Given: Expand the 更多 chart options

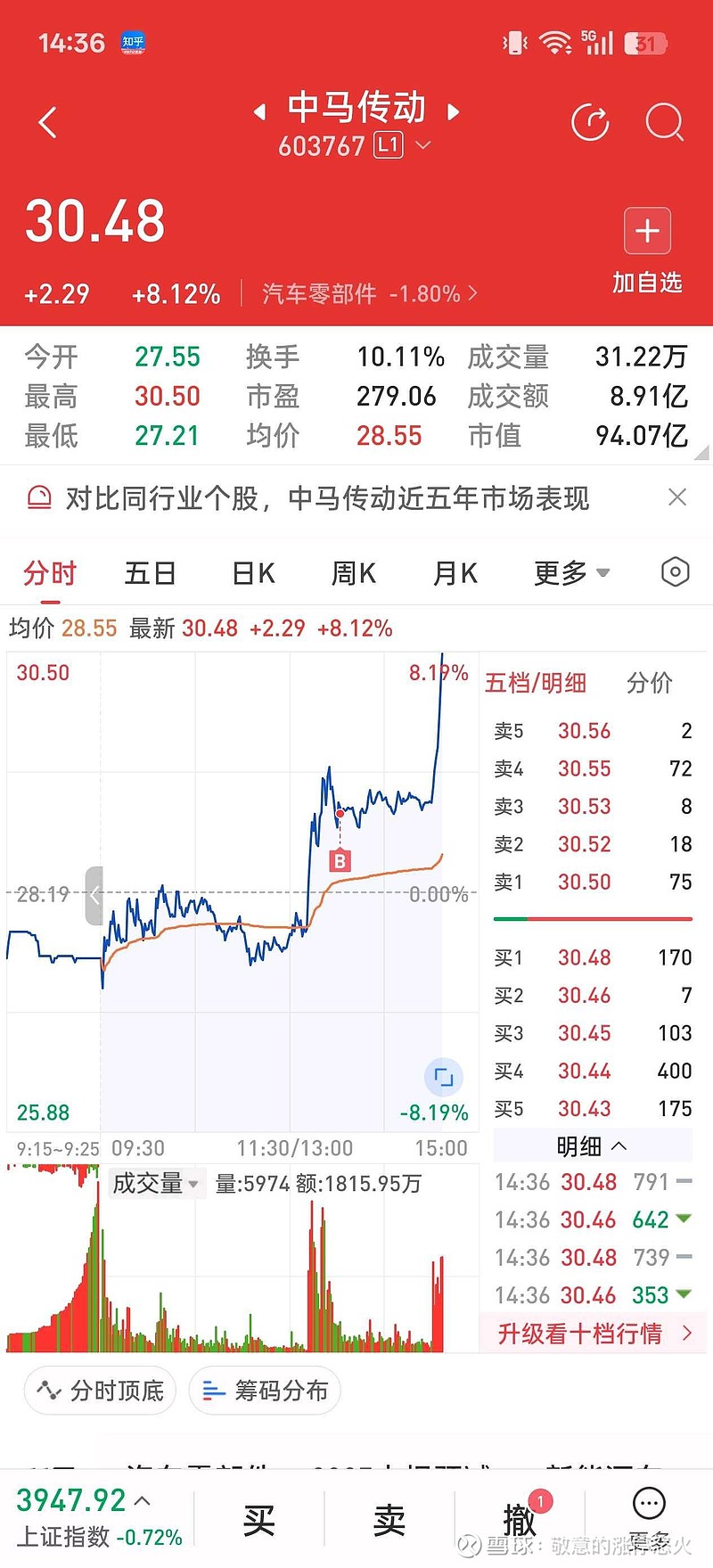Looking at the screenshot, I should [571, 572].
